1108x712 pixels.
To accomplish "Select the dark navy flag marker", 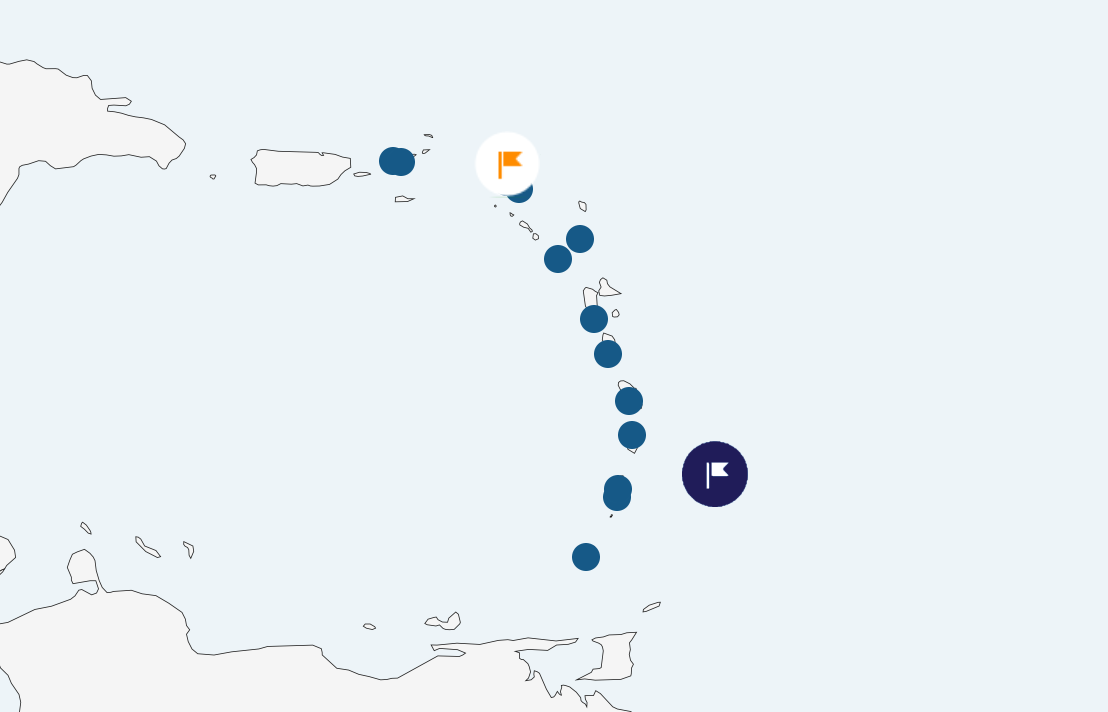I will [714, 474].
